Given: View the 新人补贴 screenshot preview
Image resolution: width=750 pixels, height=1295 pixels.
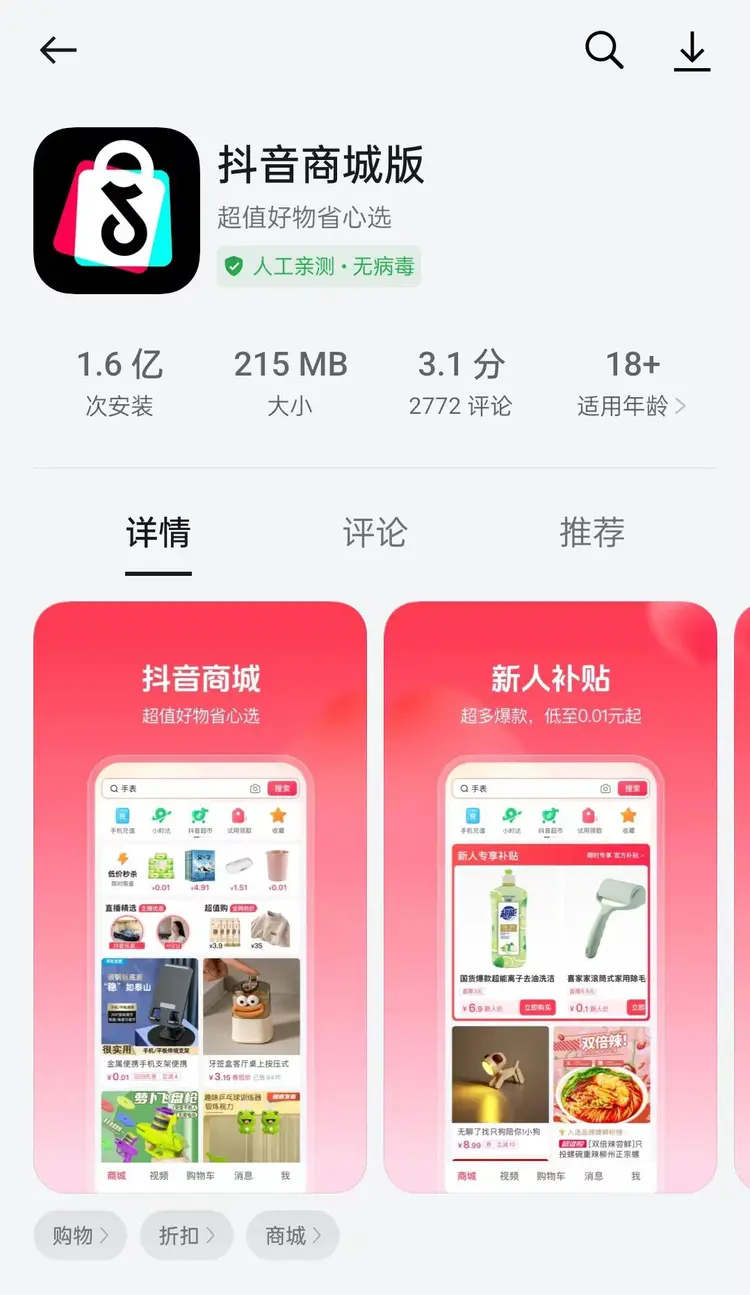Looking at the screenshot, I should [x=550, y=897].
